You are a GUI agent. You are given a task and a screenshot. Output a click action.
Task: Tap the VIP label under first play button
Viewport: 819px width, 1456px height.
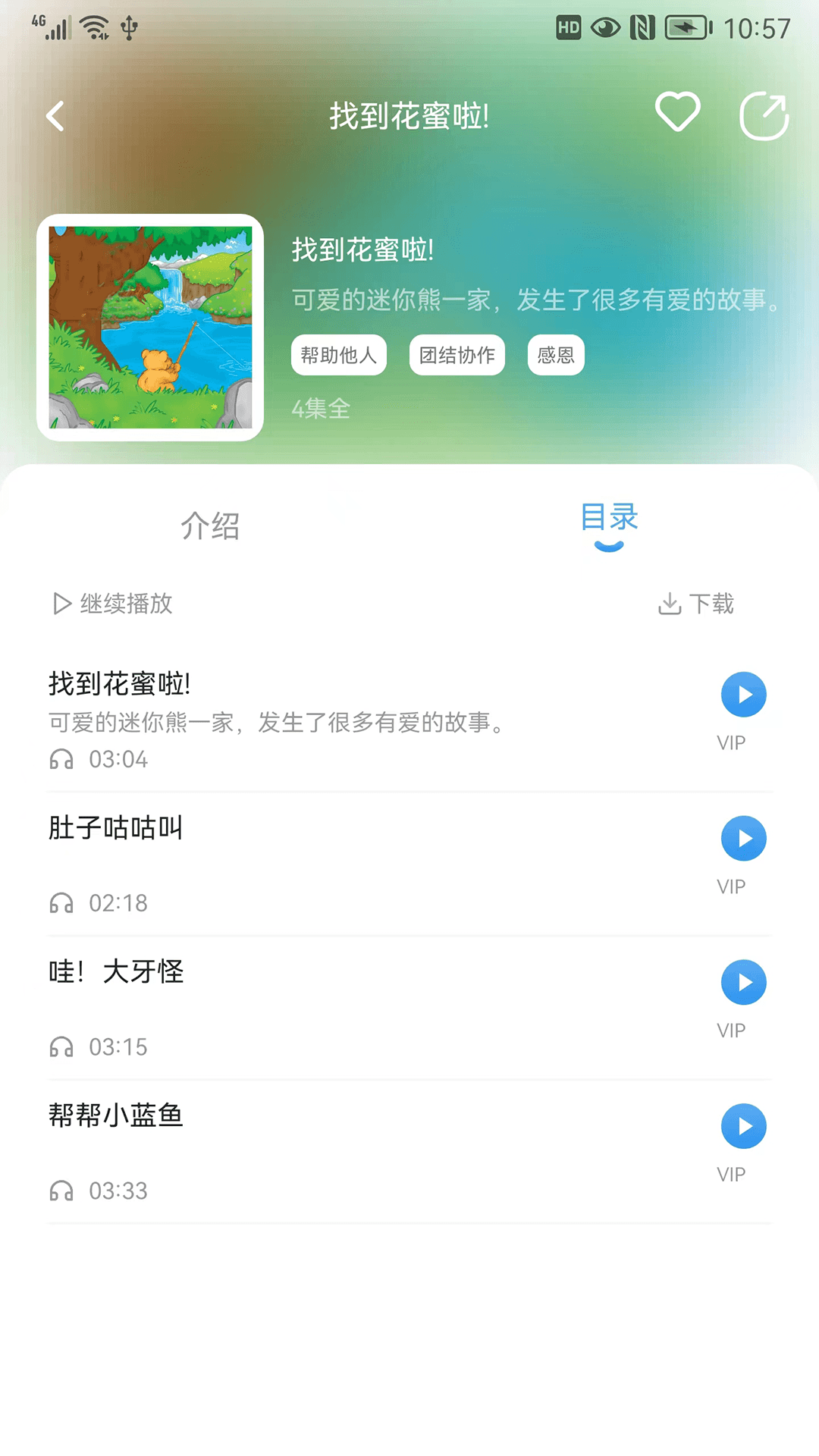pos(732,742)
